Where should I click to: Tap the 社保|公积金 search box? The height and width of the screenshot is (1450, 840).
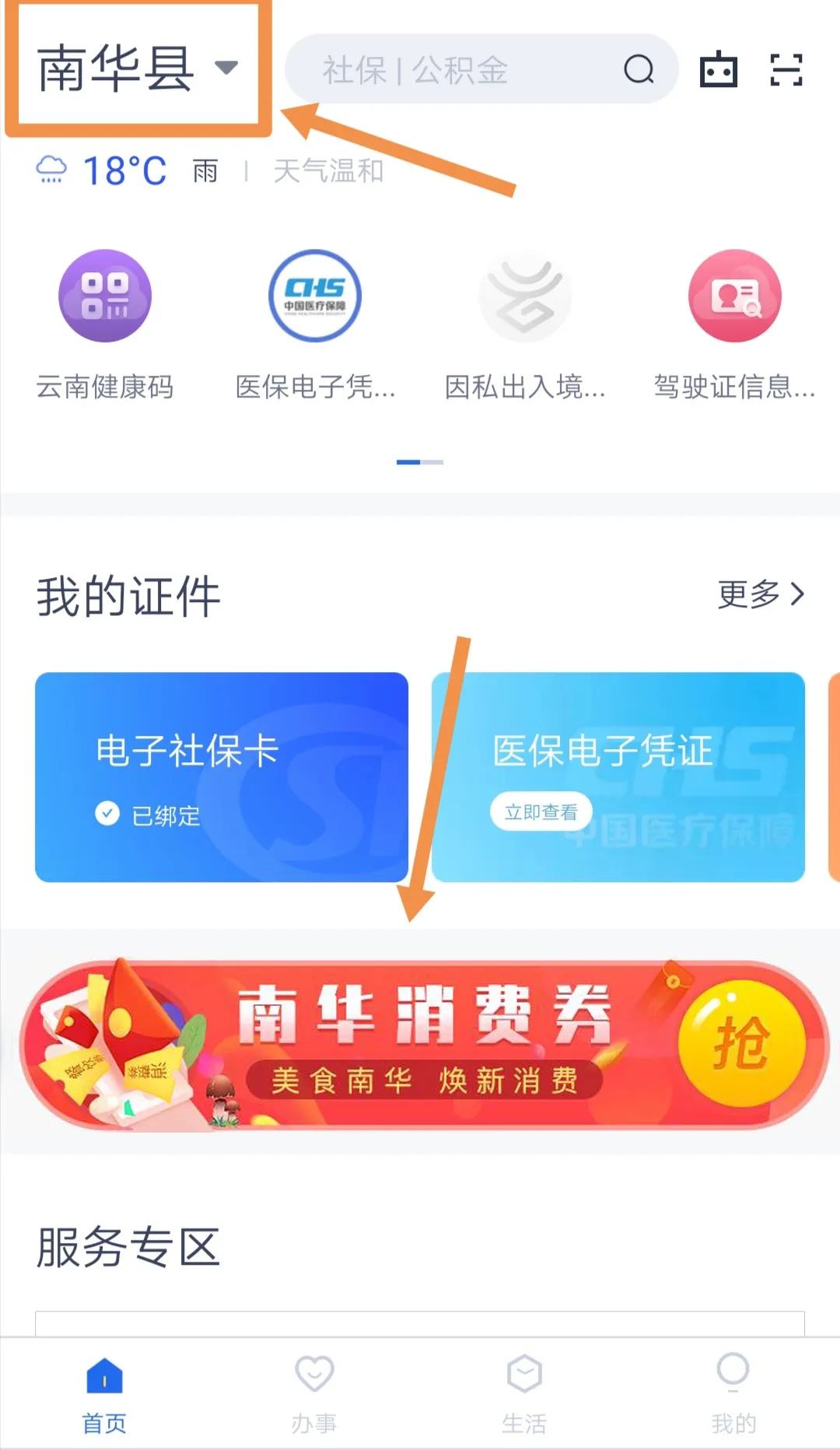tap(467, 70)
